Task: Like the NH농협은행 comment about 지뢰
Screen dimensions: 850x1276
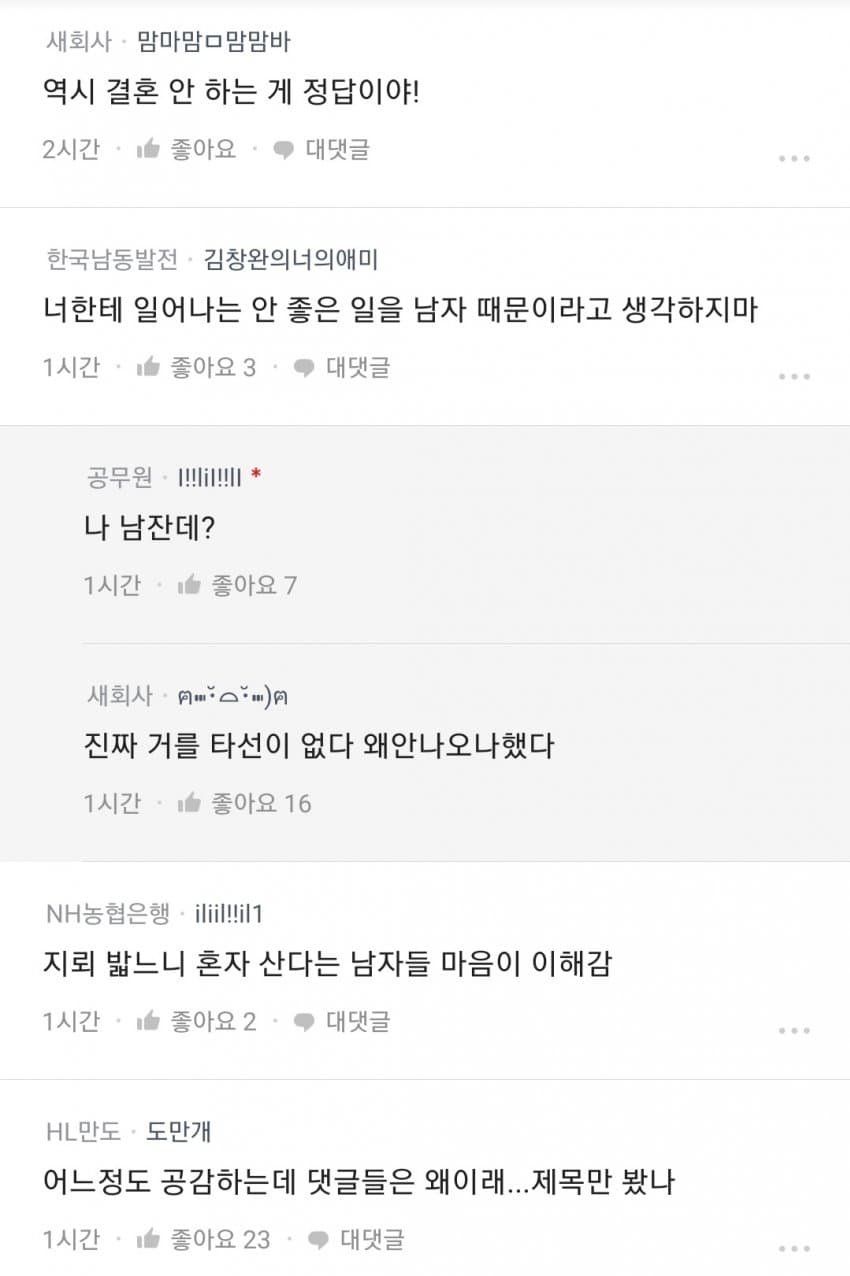Action: click(197, 1022)
